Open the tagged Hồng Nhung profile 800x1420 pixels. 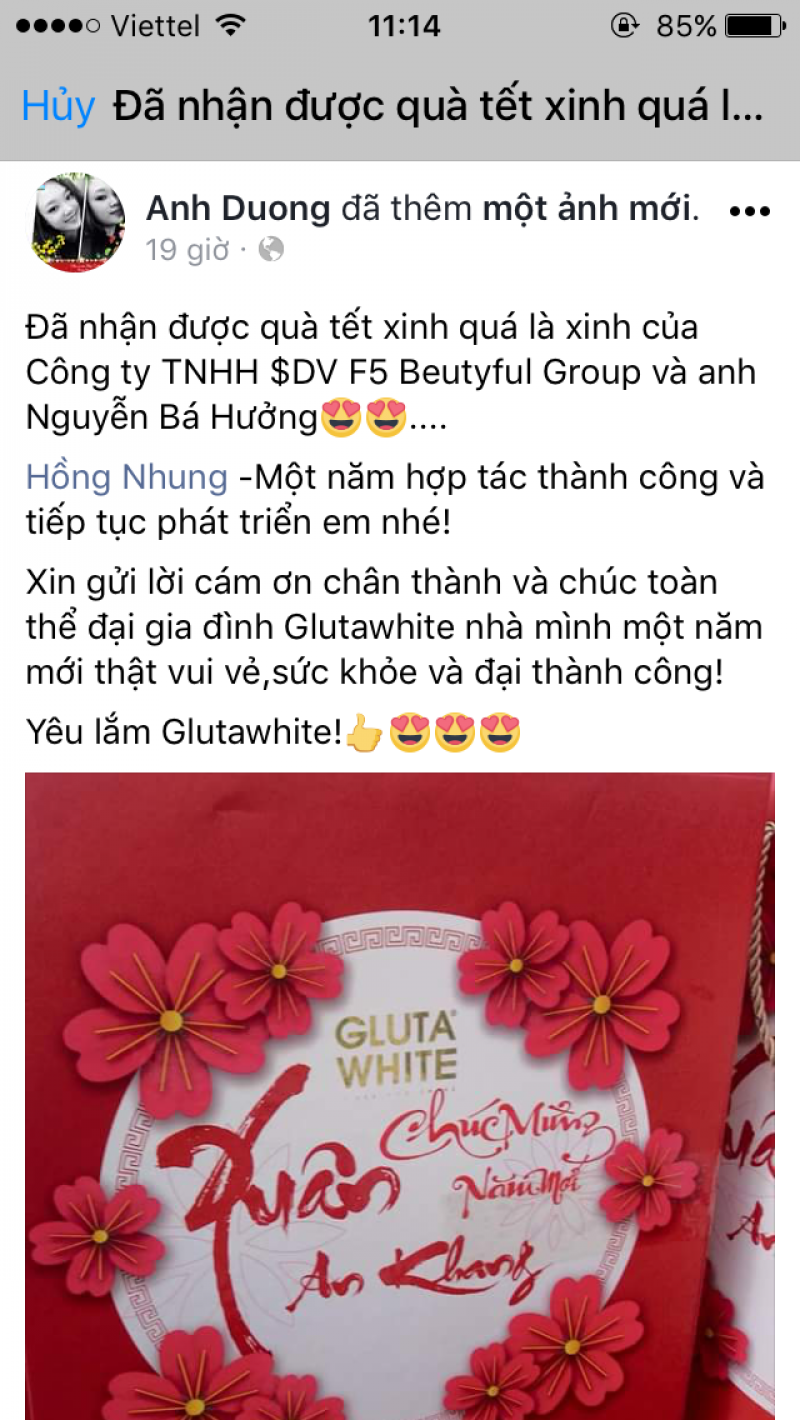[127, 478]
